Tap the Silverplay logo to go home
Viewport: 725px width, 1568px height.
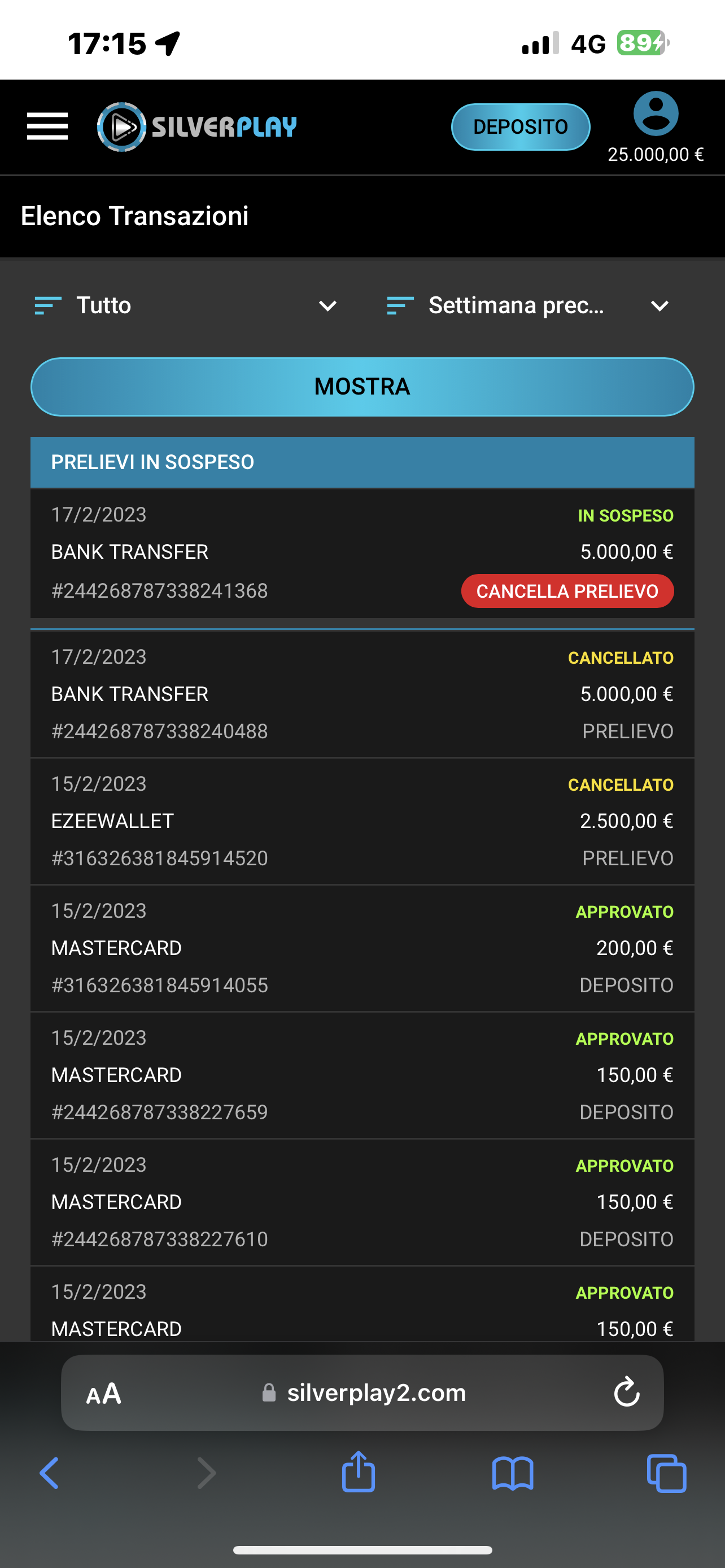tap(197, 126)
